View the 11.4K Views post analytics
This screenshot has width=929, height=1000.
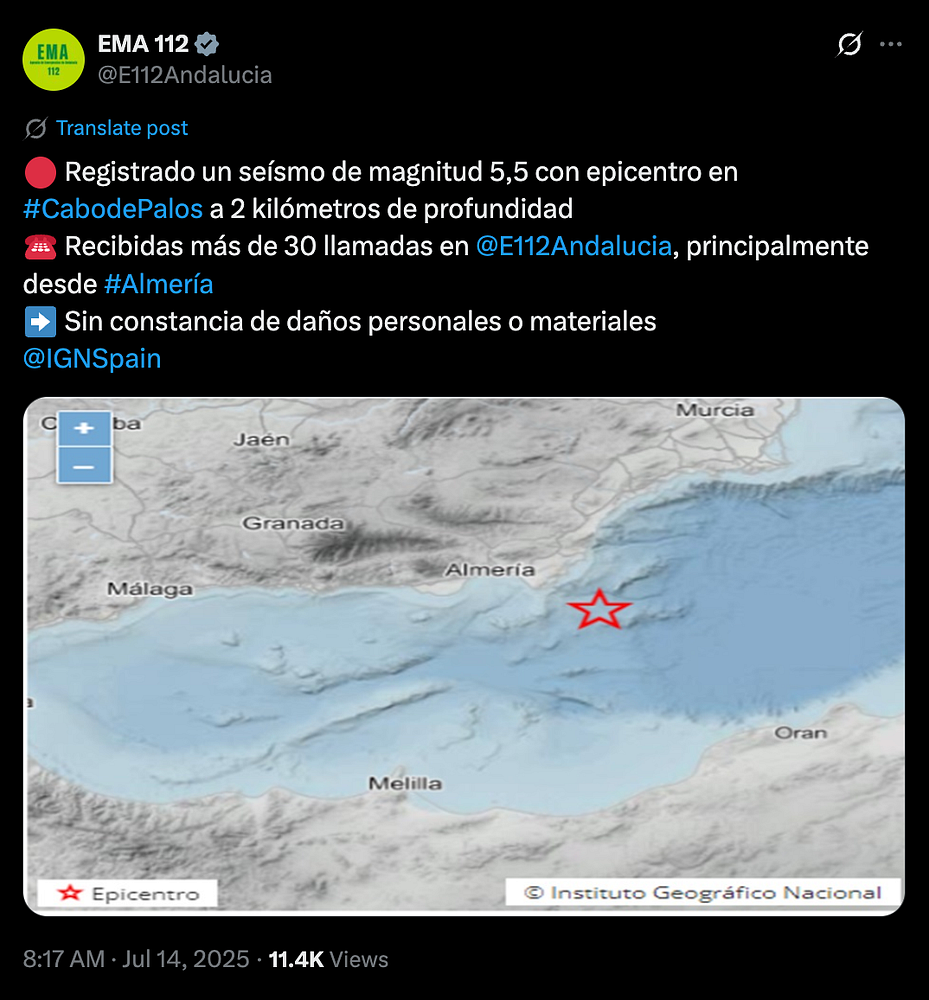[x=328, y=960]
